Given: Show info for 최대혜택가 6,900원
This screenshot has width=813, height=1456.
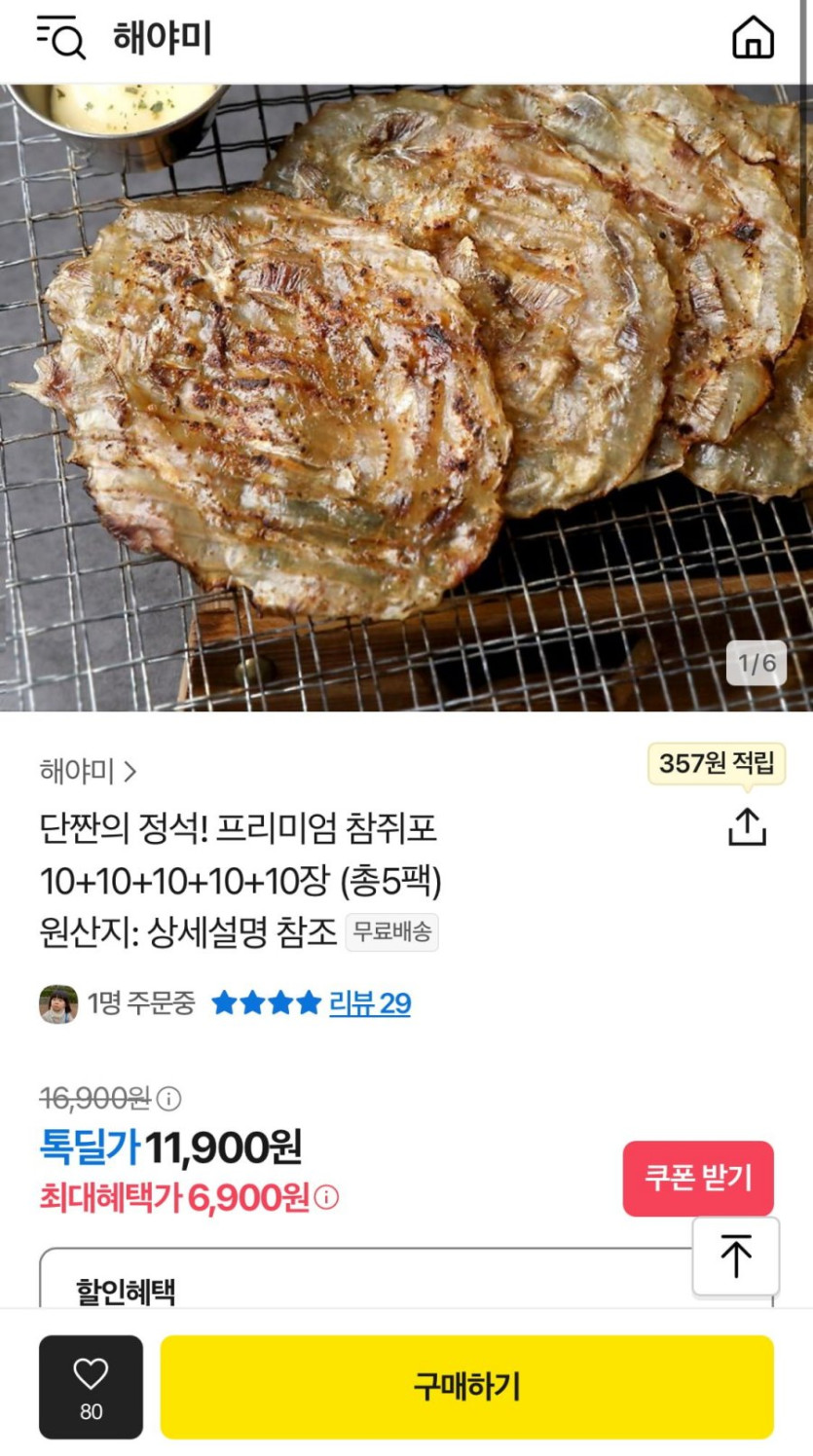Looking at the screenshot, I should coord(327,1197).
